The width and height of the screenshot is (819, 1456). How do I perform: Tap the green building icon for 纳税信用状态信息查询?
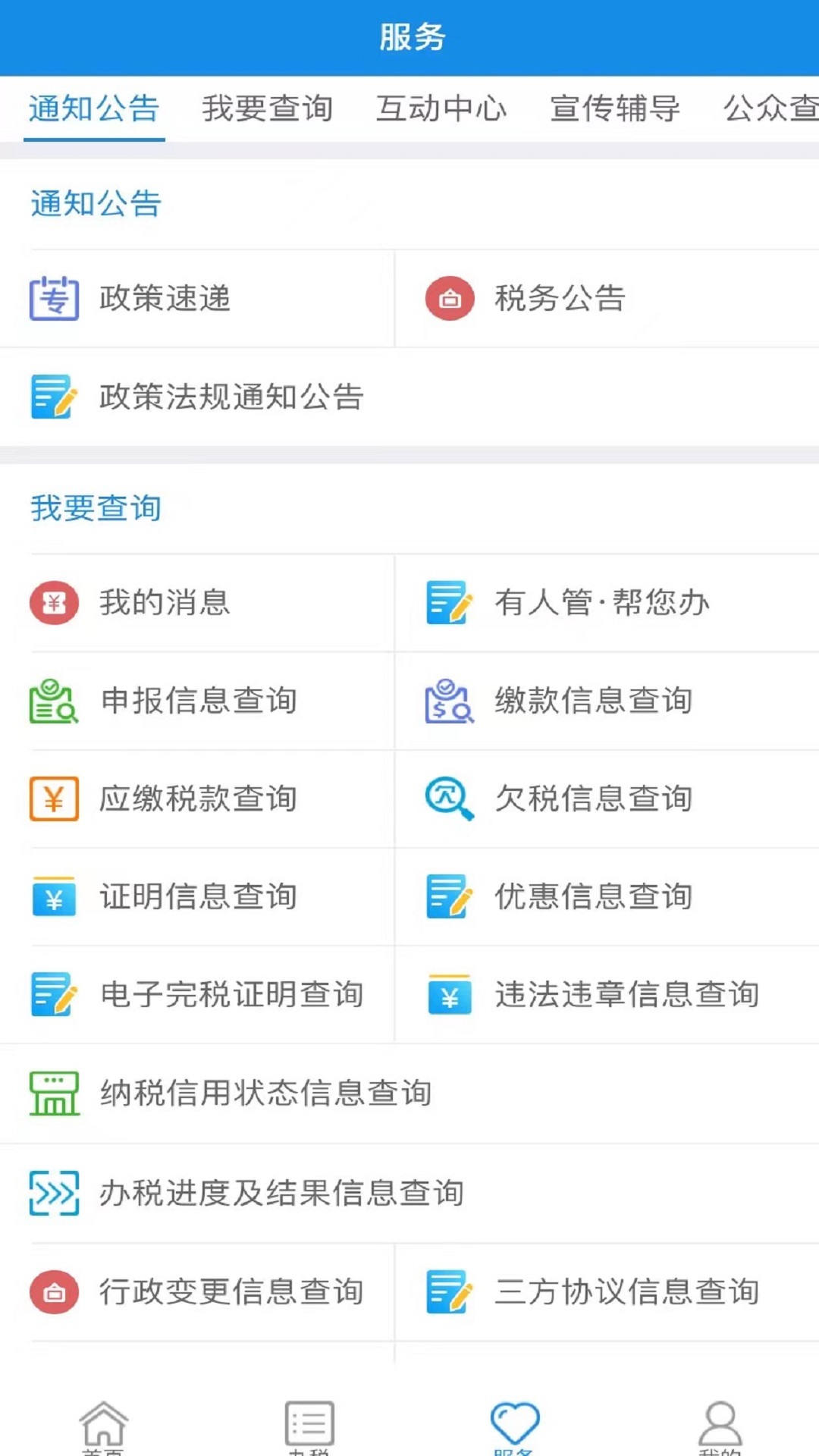pyautogui.click(x=53, y=1094)
